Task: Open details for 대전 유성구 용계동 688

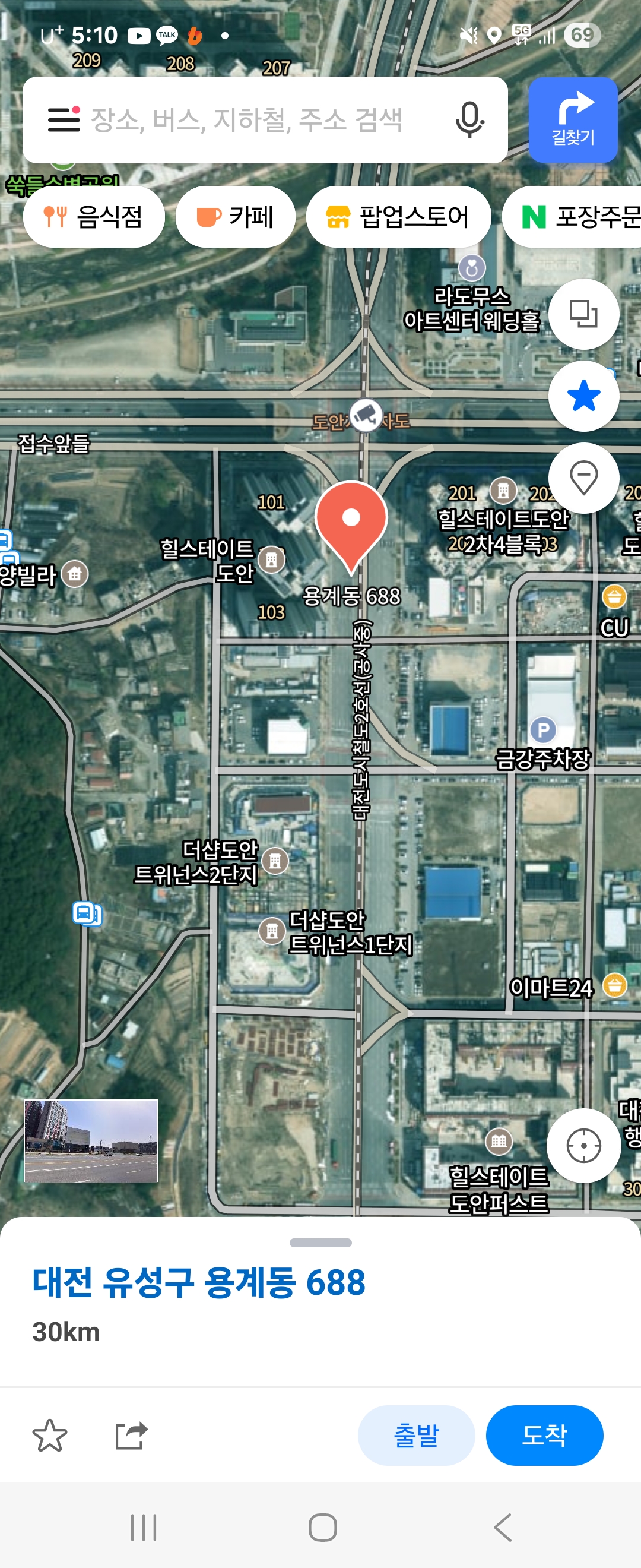Action: [x=199, y=1282]
